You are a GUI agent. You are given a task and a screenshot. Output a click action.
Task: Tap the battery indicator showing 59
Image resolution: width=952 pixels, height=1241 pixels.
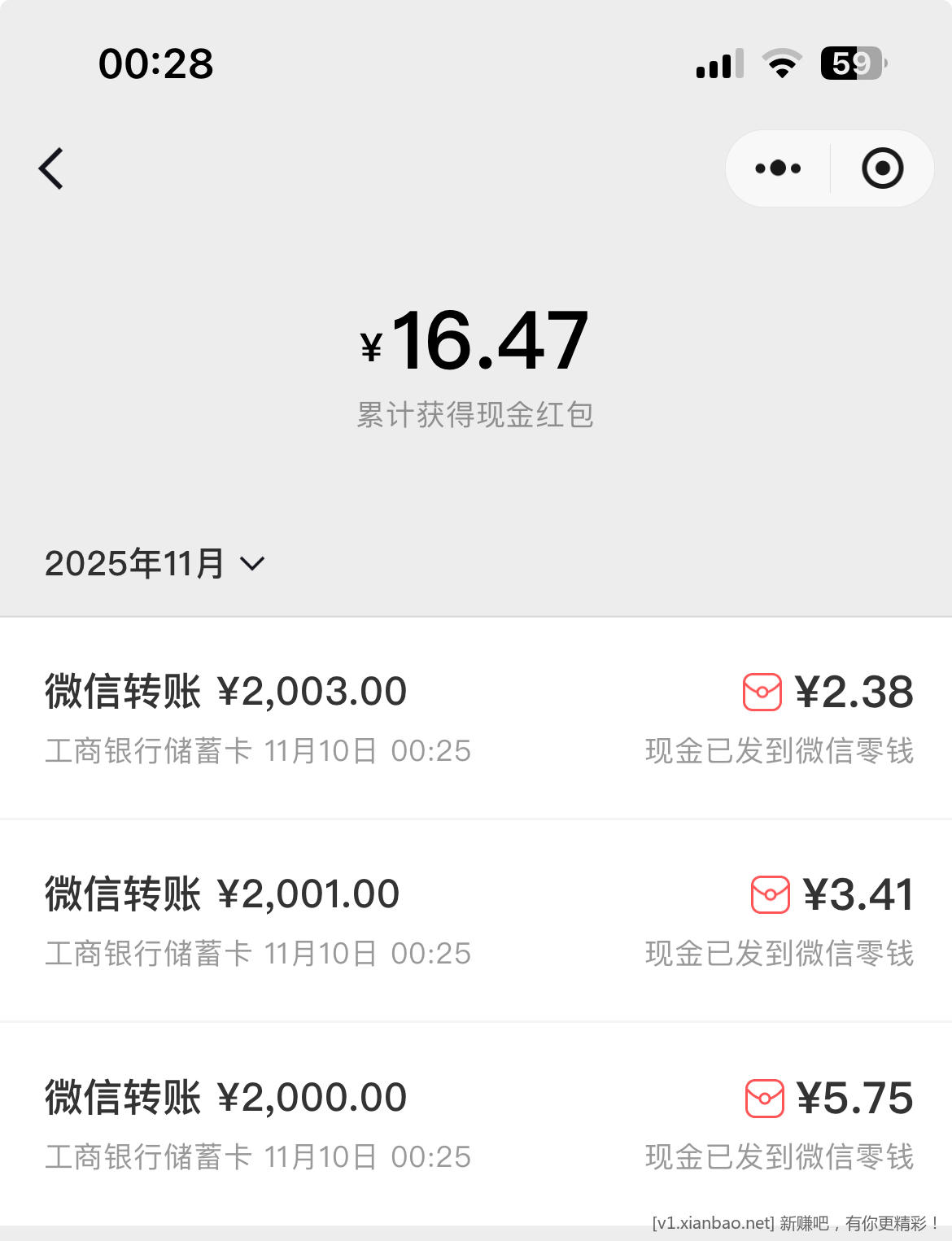click(x=853, y=63)
